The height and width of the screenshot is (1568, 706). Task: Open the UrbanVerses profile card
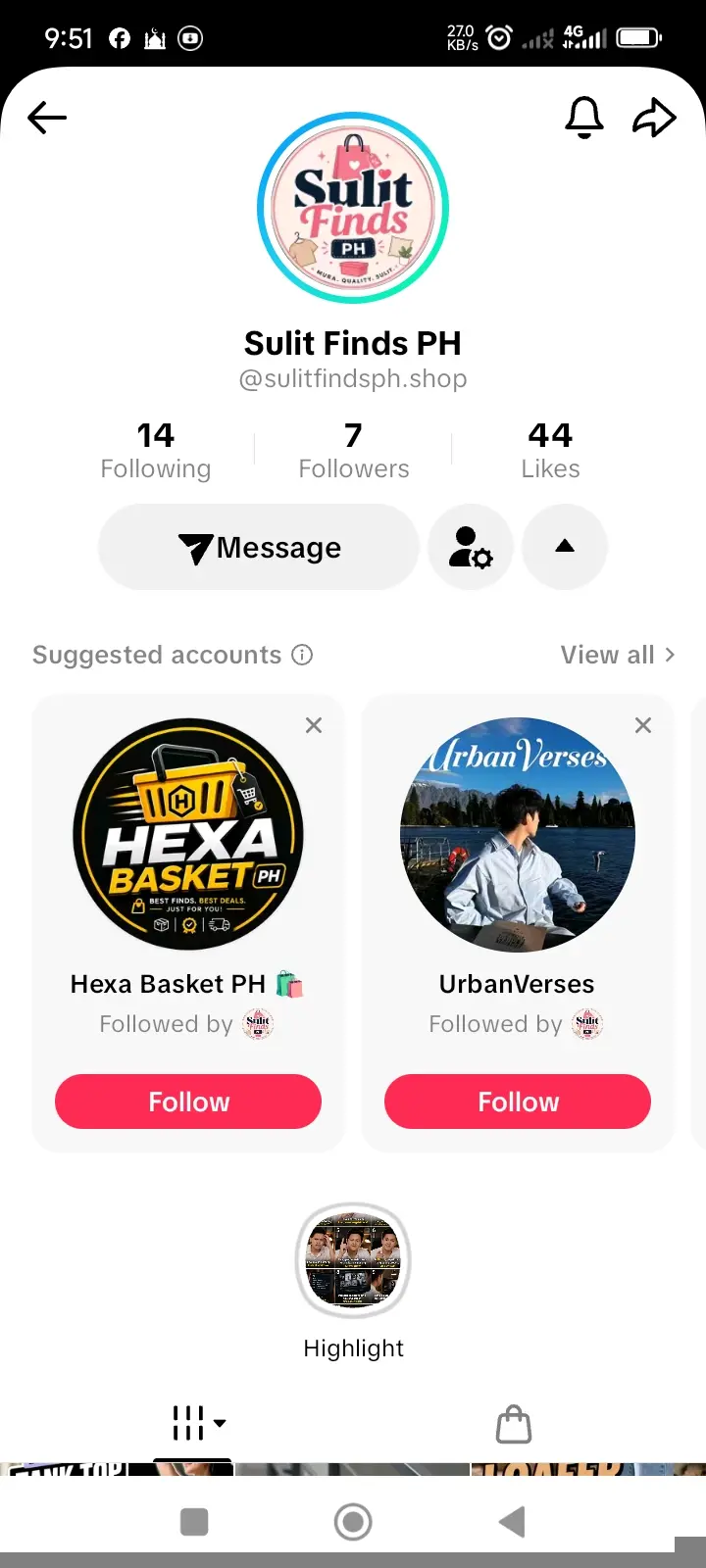tap(518, 923)
